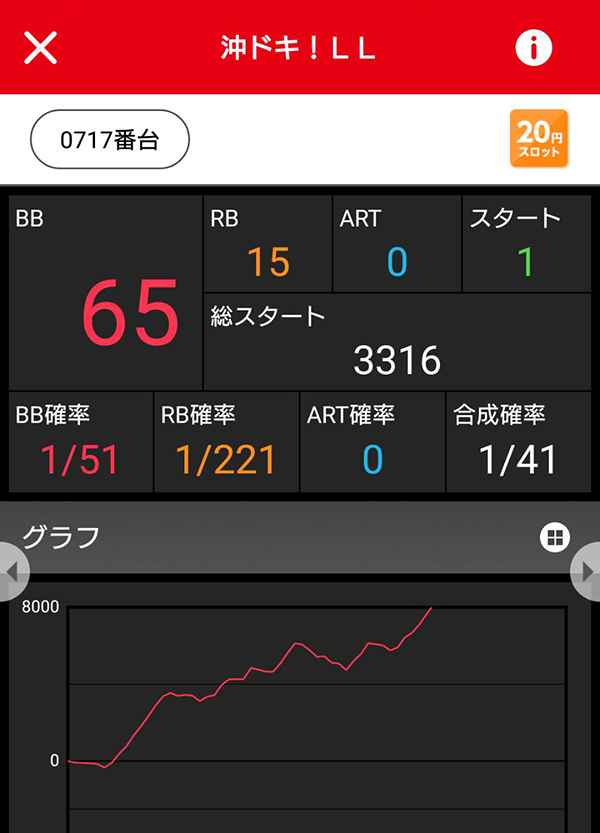Close the 沖ドキ！LL machine data screen
The width and height of the screenshot is (600, 833).
tap(40, 47)
